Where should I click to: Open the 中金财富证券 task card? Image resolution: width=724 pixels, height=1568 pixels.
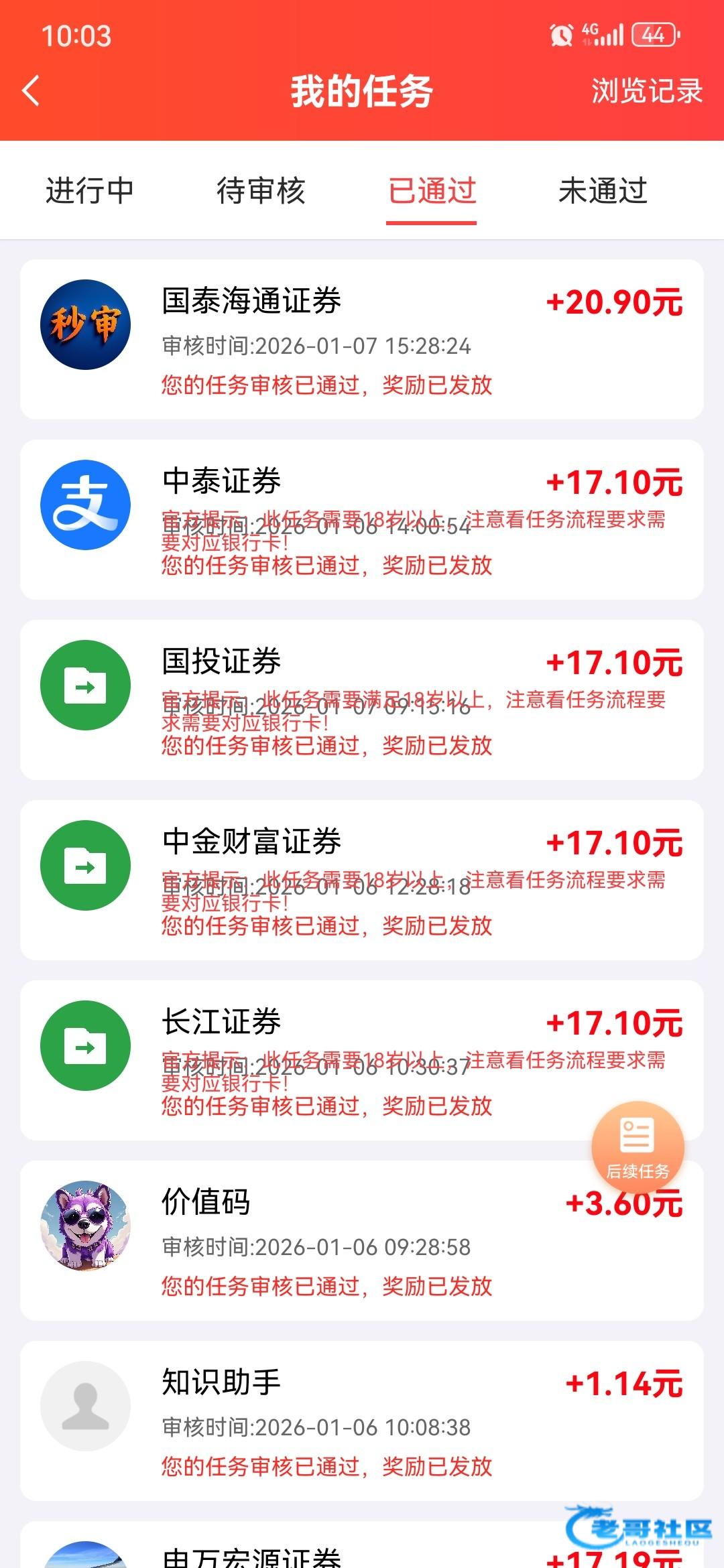[362, 880]
